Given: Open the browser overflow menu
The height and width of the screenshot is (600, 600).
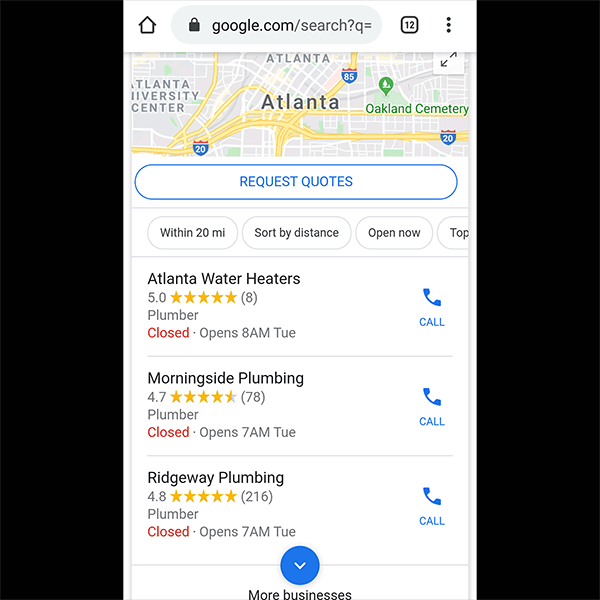Looking at the screenshot, I should [448, 25].
